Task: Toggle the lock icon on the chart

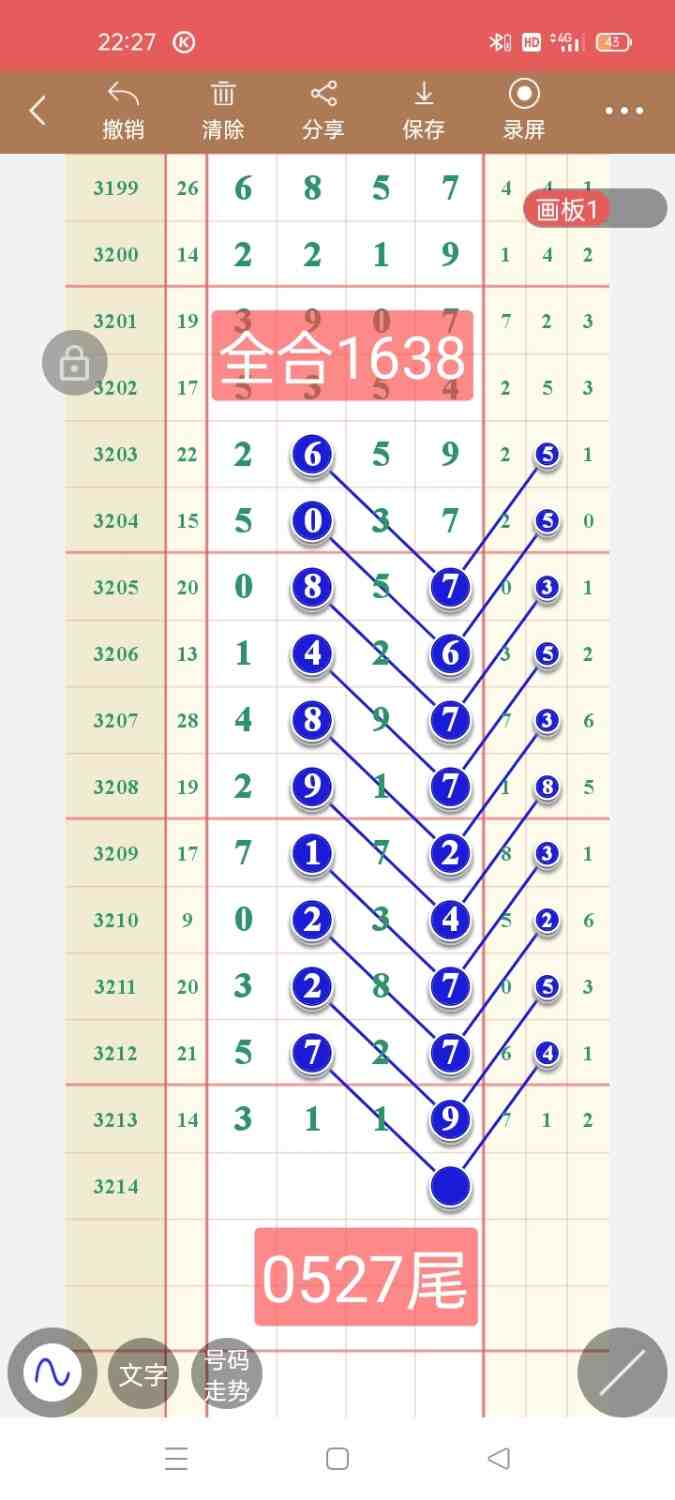Action: click(x=74, y=363)
